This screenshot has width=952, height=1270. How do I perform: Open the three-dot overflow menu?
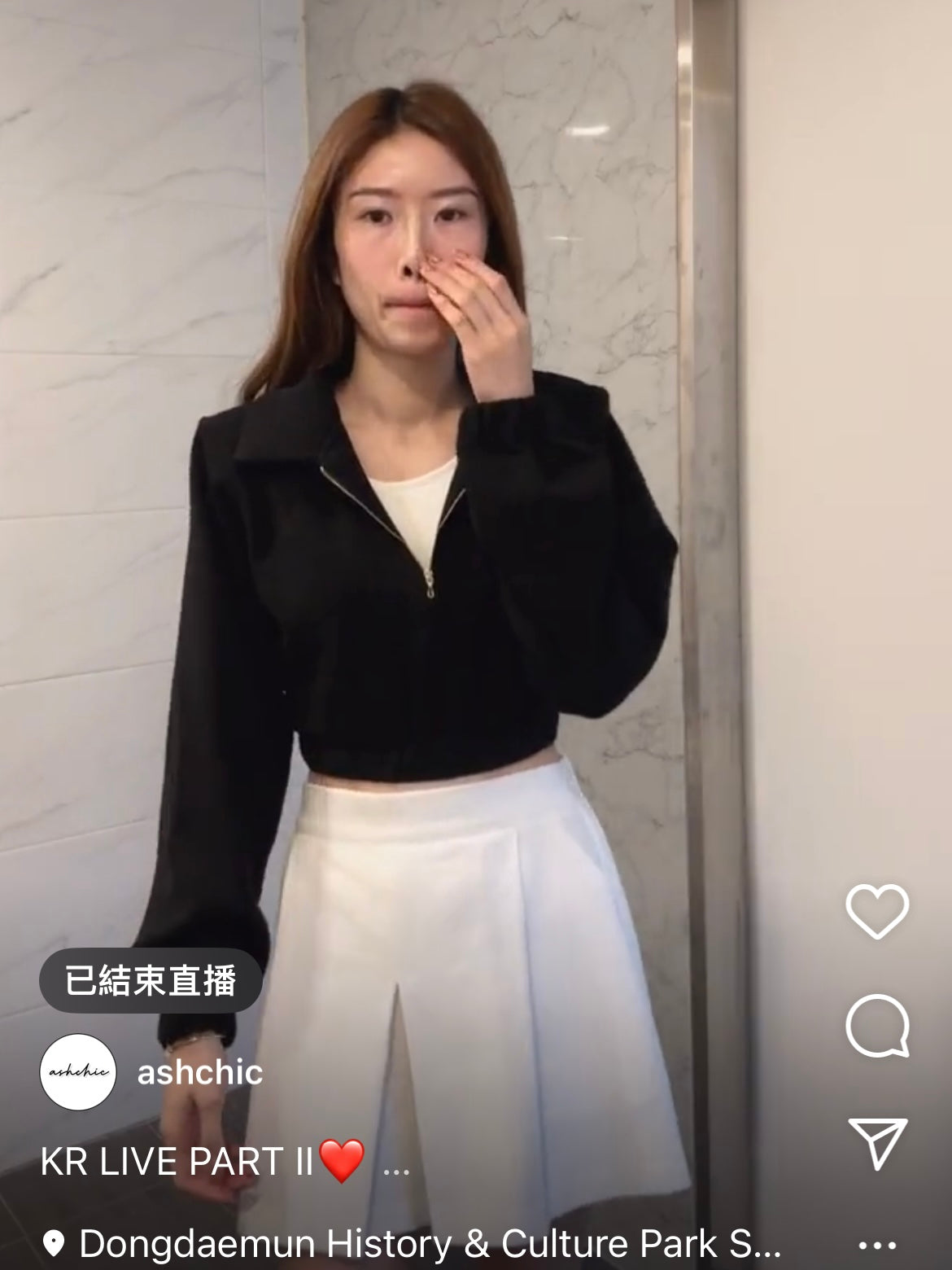(877, 1246)
